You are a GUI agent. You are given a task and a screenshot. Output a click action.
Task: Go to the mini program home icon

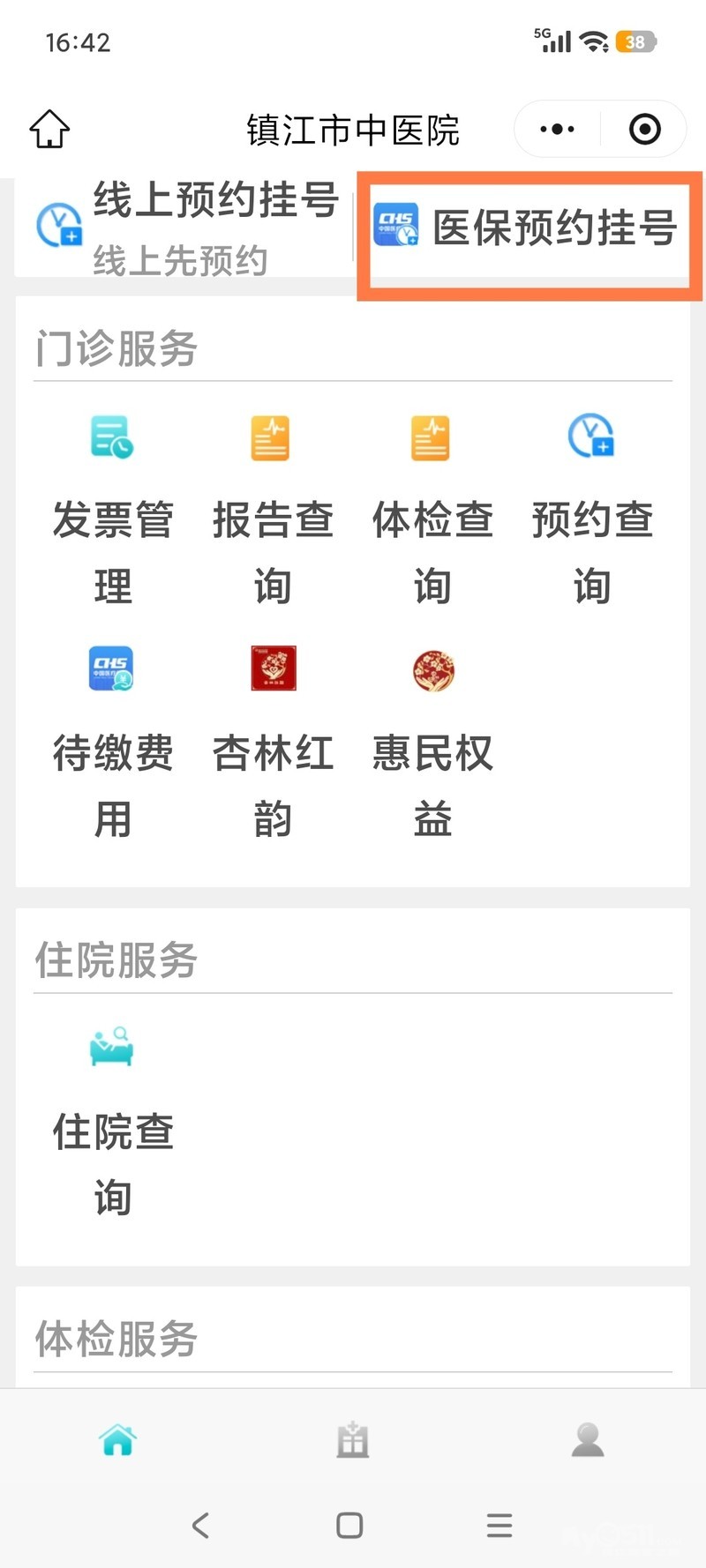point(49,130)
